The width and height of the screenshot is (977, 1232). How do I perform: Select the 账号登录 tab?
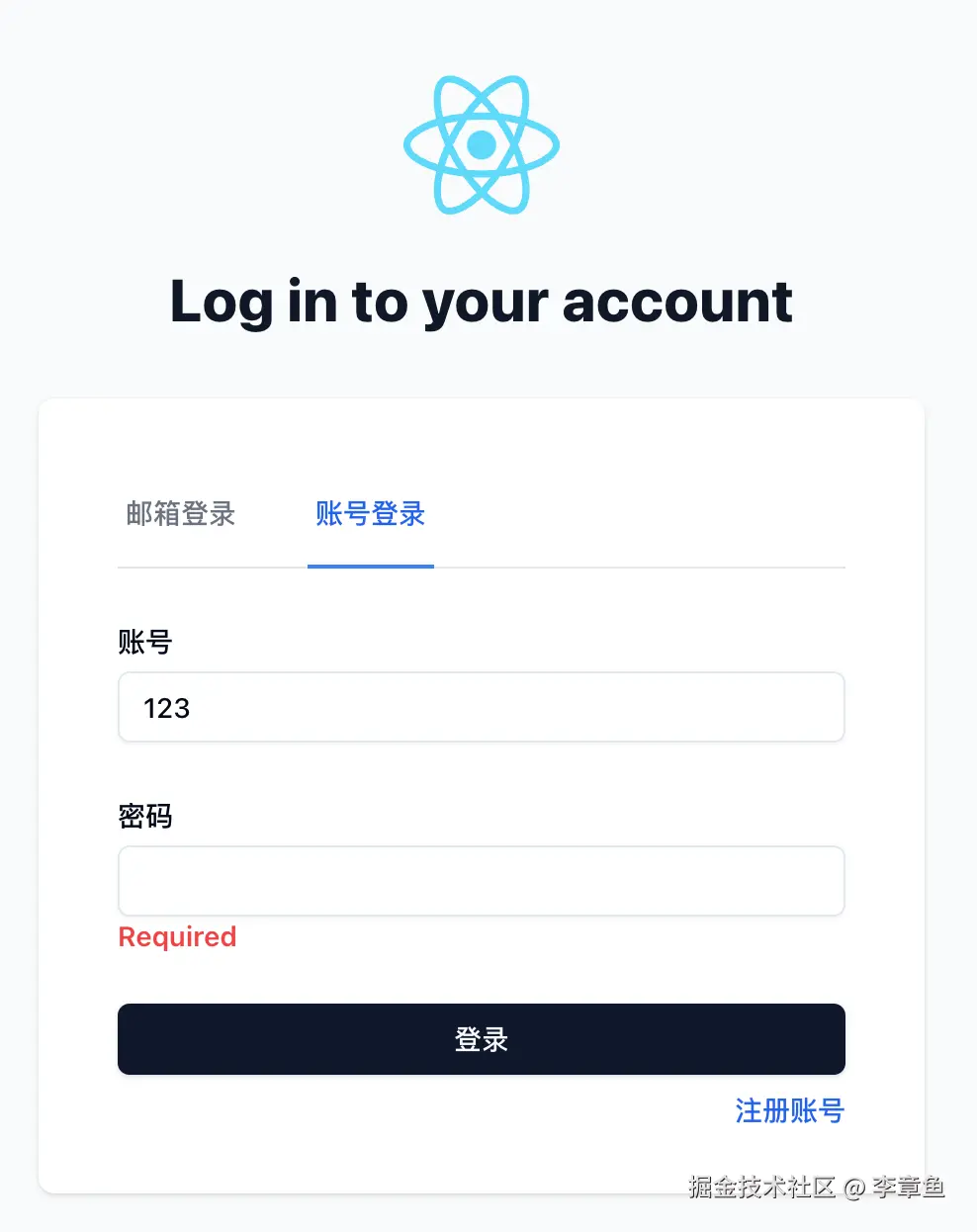pyautogui.click(x=370, y=514)
